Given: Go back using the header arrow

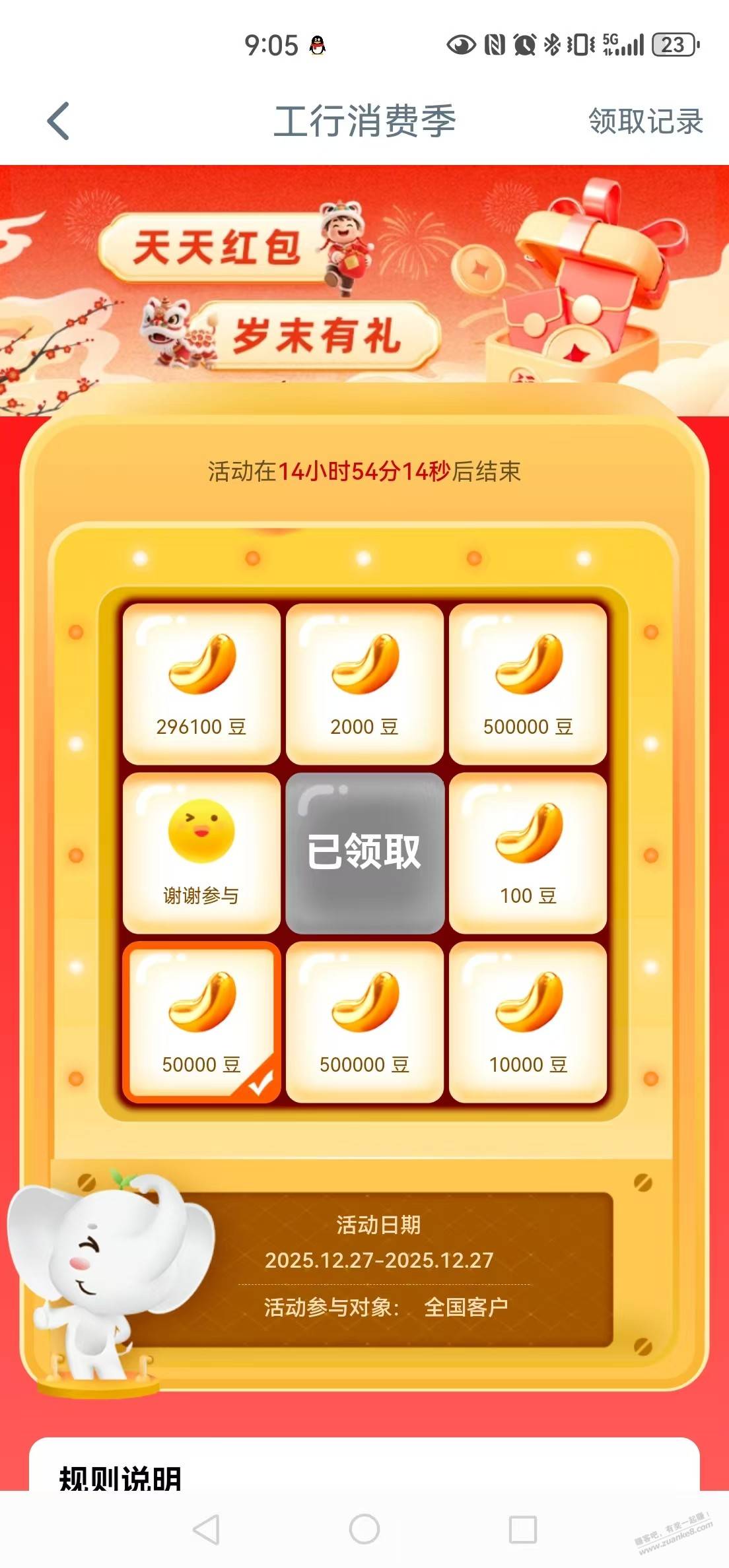Looking at the screenshot, I should [59, 121].
